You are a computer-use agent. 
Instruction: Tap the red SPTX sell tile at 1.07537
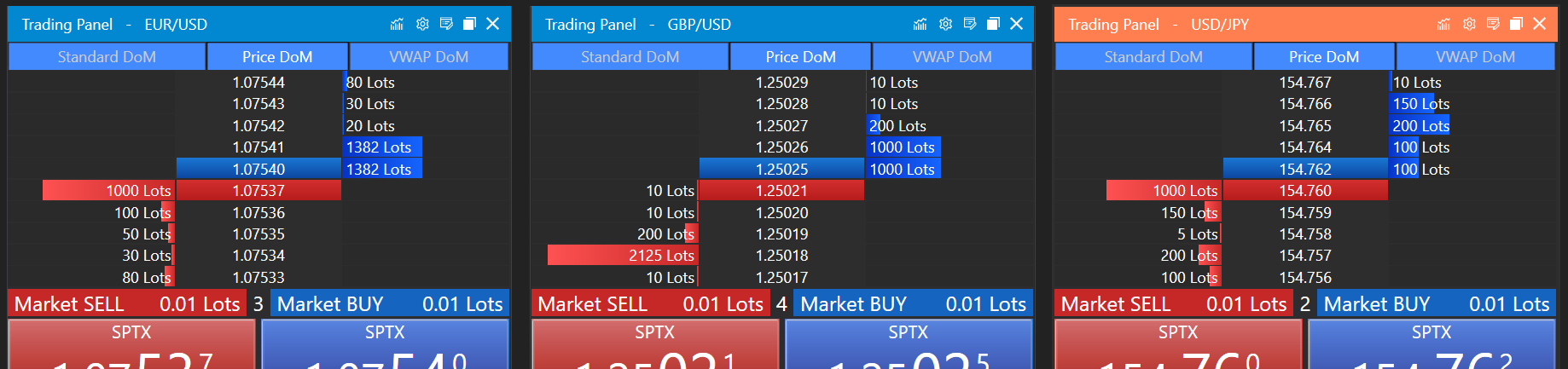click(131, 345)
